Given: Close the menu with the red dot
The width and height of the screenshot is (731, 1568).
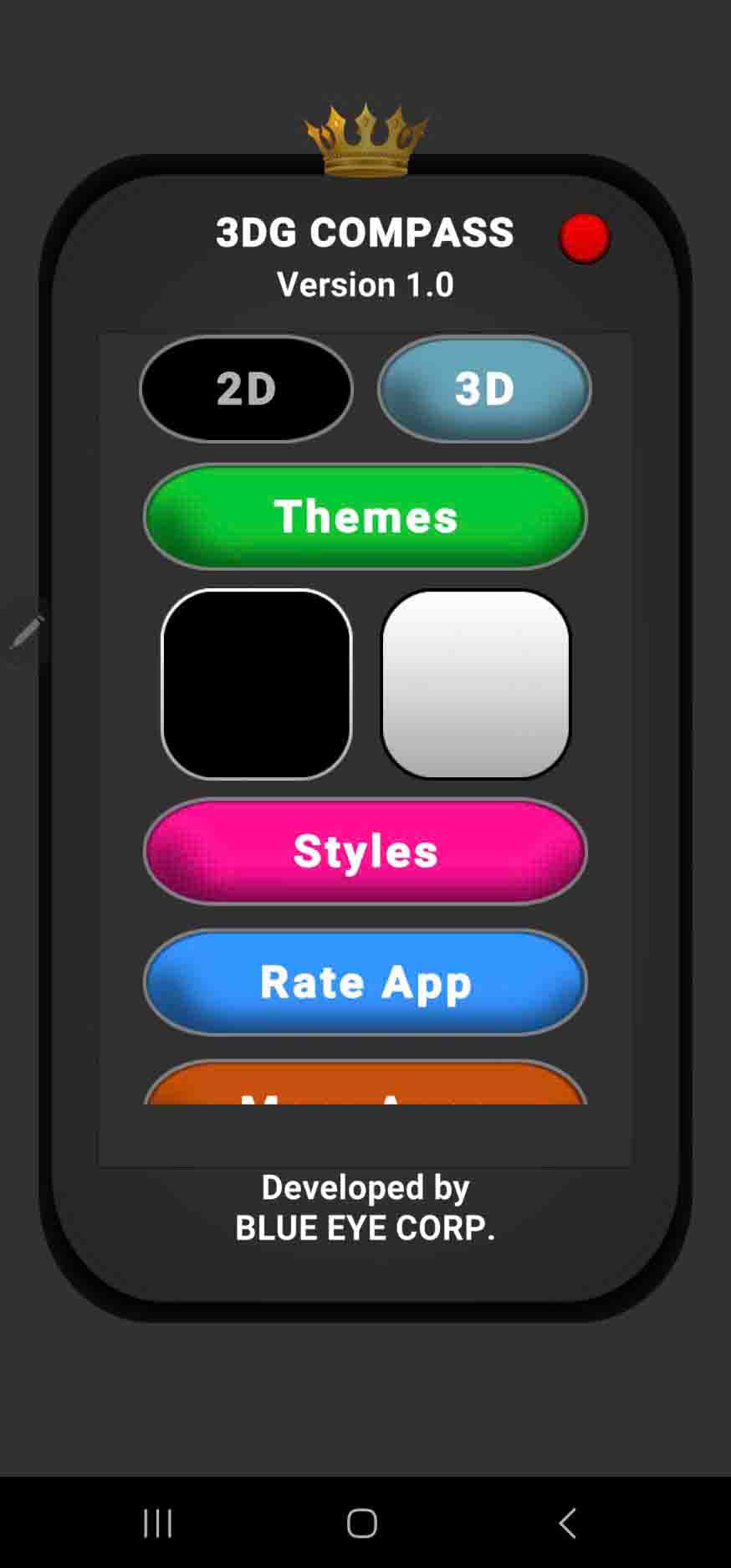Looking at the screenshot, I should pos(584,238).
